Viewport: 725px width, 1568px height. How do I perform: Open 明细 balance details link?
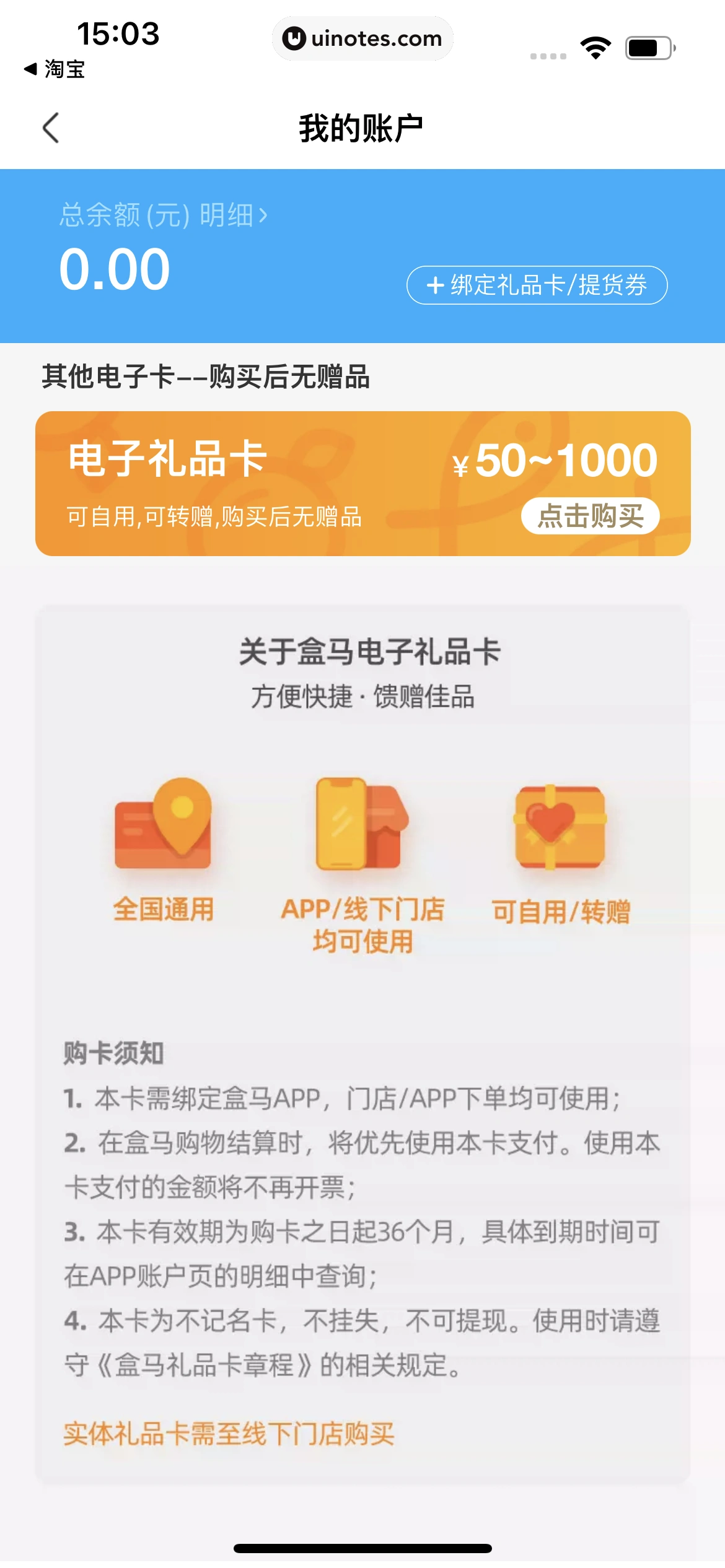coord(233,216)
